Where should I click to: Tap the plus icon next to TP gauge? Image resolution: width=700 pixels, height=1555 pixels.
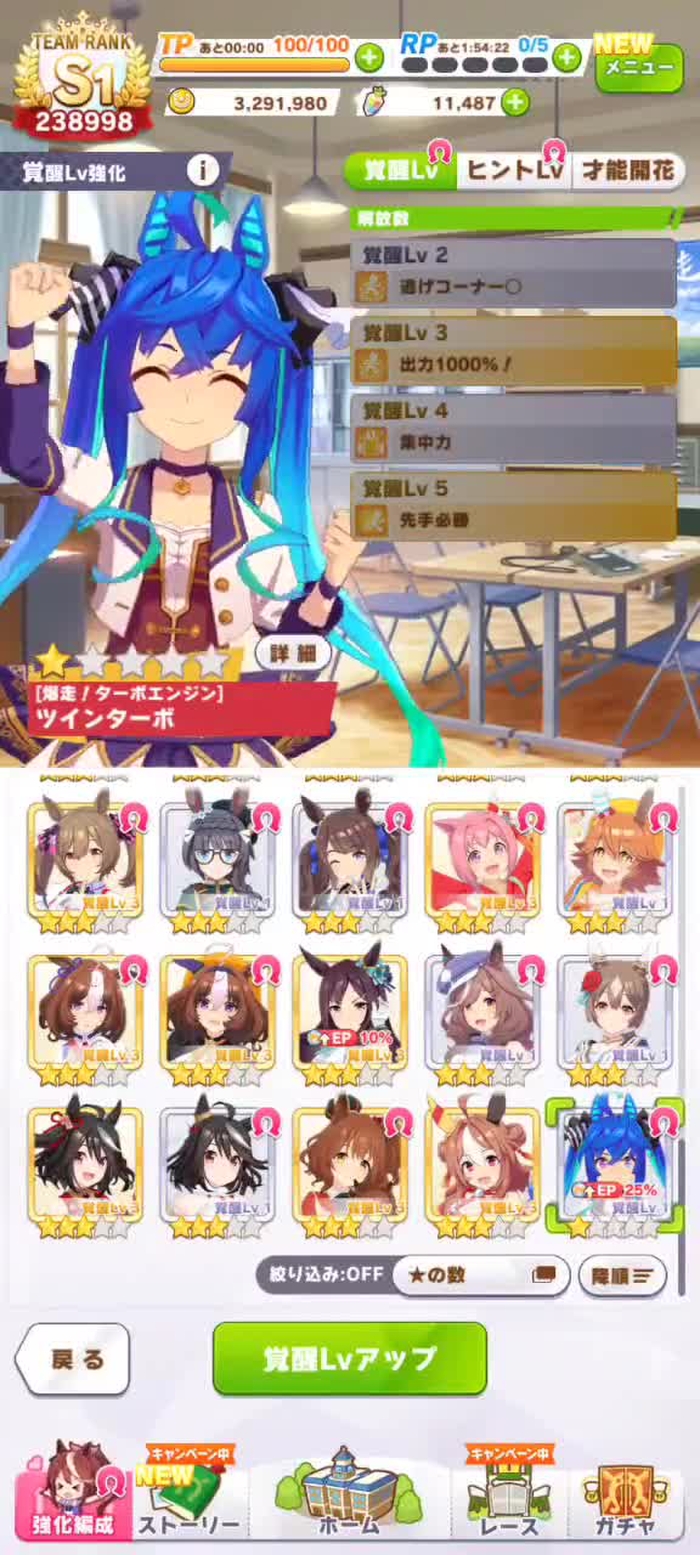(x=370, y=57)
